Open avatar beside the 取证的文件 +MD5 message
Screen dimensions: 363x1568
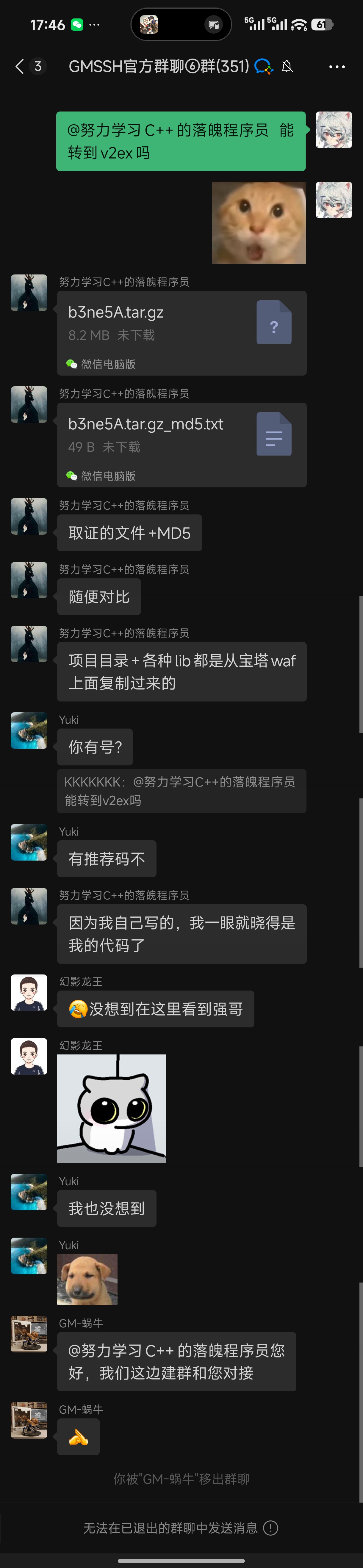click(x=29, y=517)
